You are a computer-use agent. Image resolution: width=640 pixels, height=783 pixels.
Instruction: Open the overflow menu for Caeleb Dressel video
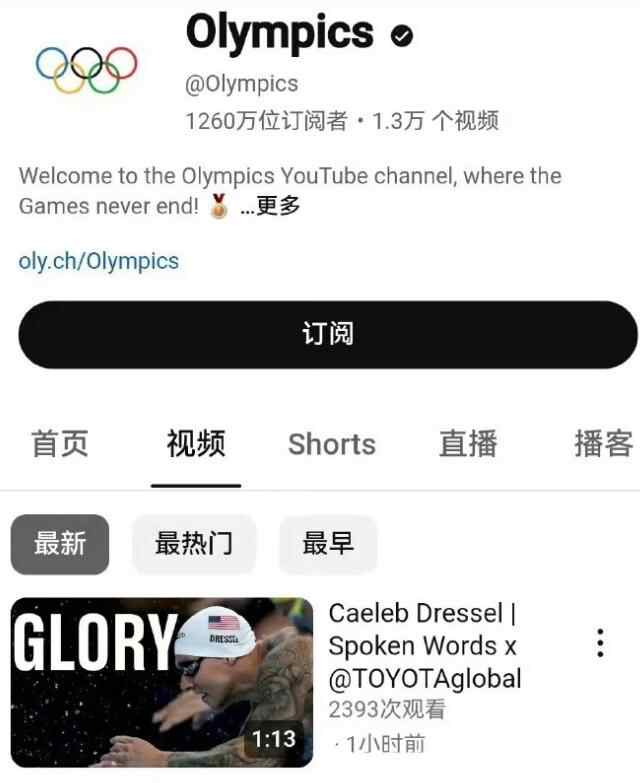point(600,643)
